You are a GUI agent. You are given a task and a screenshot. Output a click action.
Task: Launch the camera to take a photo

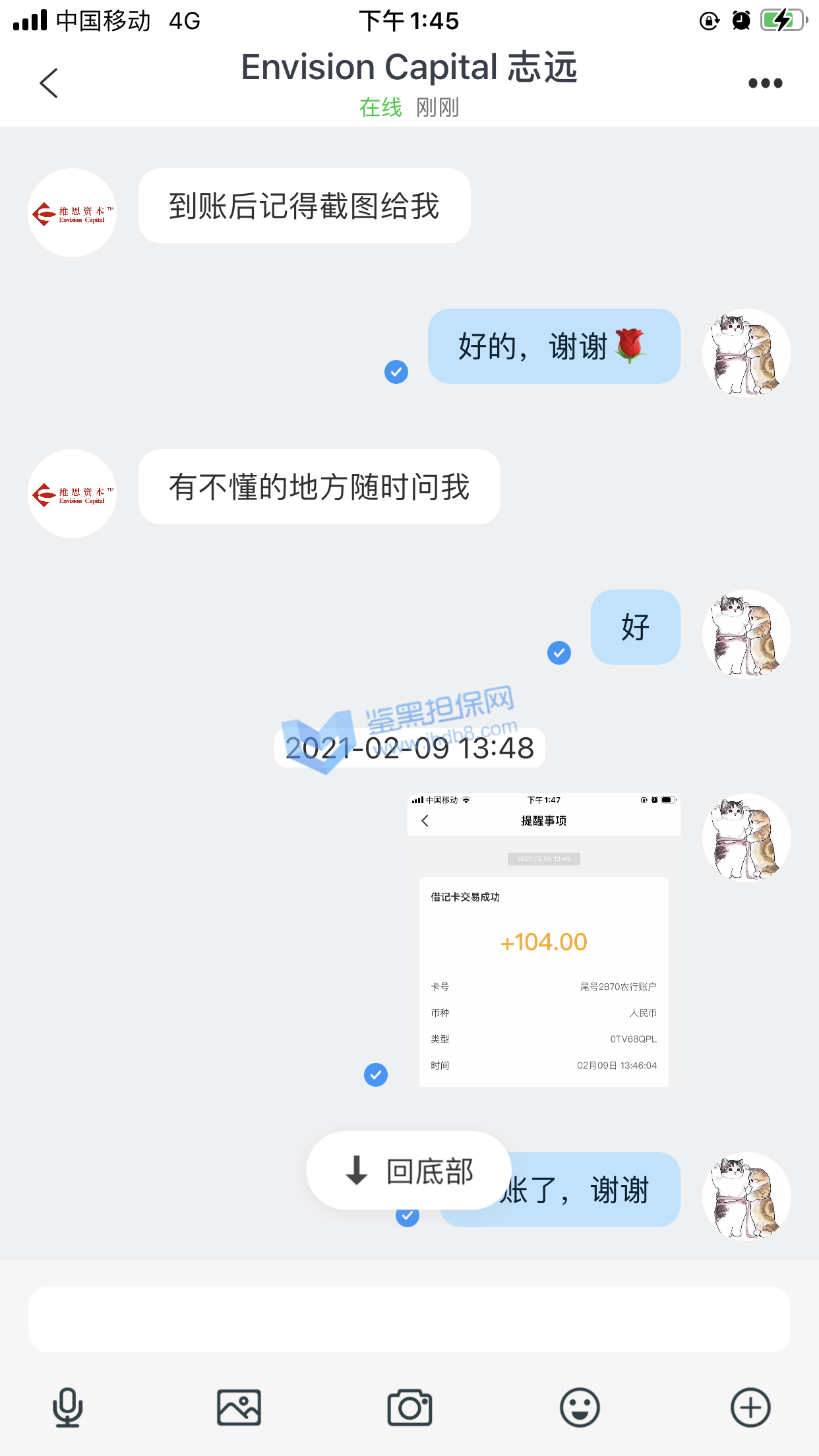(x=409, y=1407)
